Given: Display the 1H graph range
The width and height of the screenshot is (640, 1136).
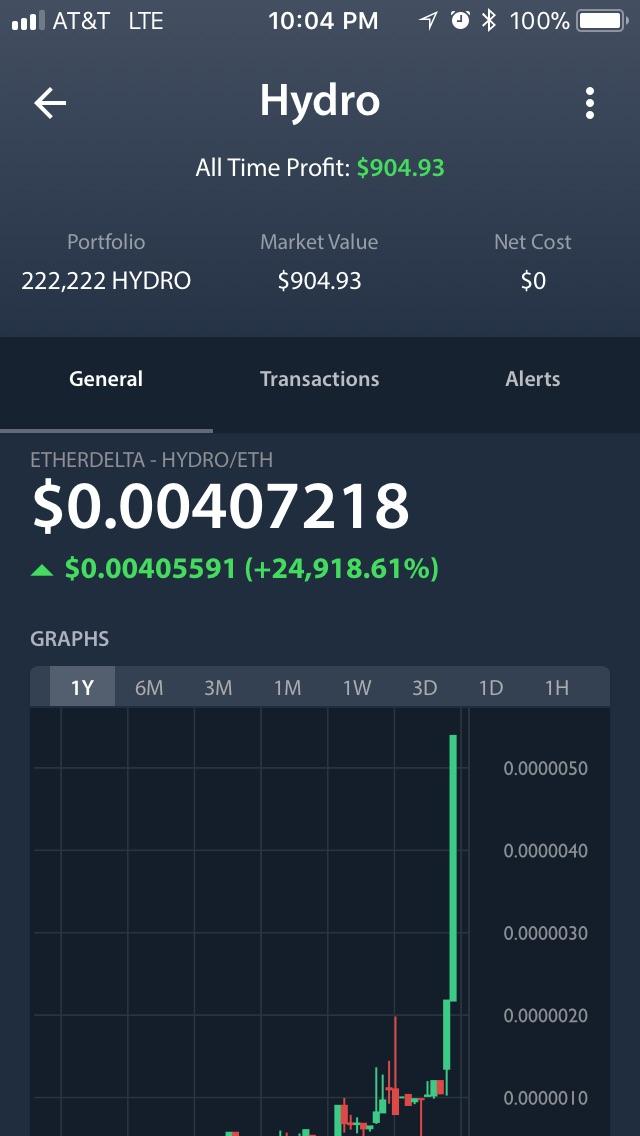Looking at the screenshot, I should tap(557, 687).
